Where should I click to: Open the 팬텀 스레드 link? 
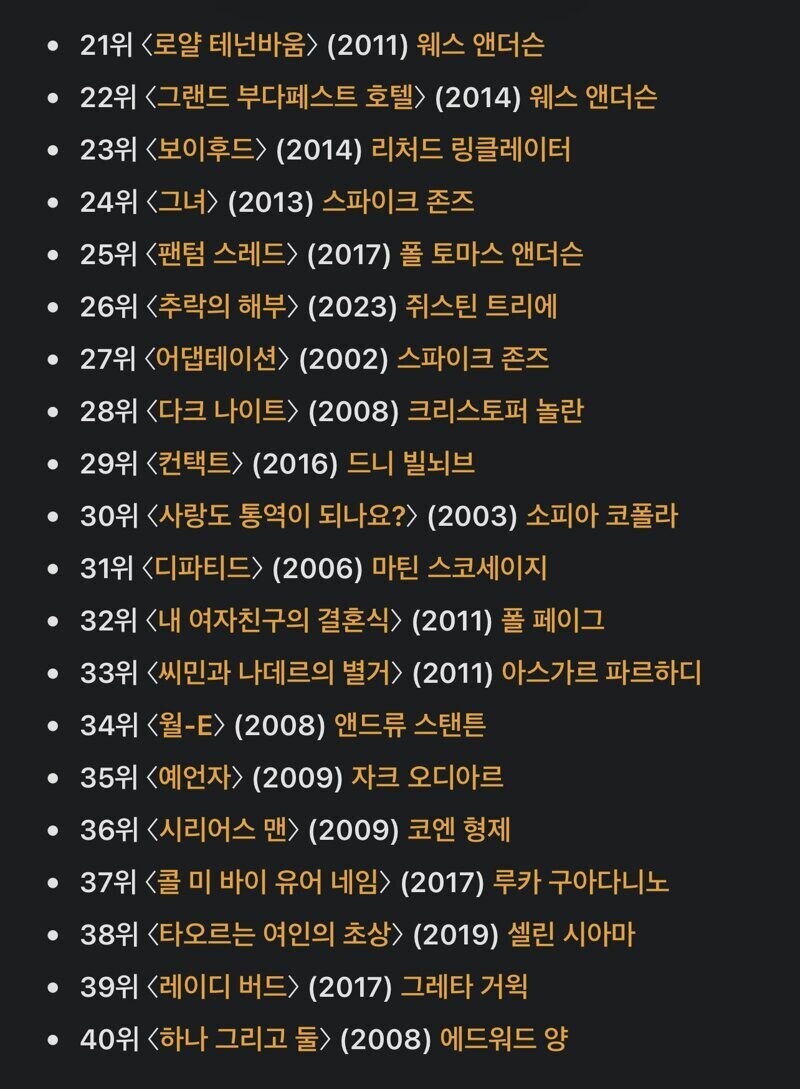pyautogui.click(x=222, y=254)
